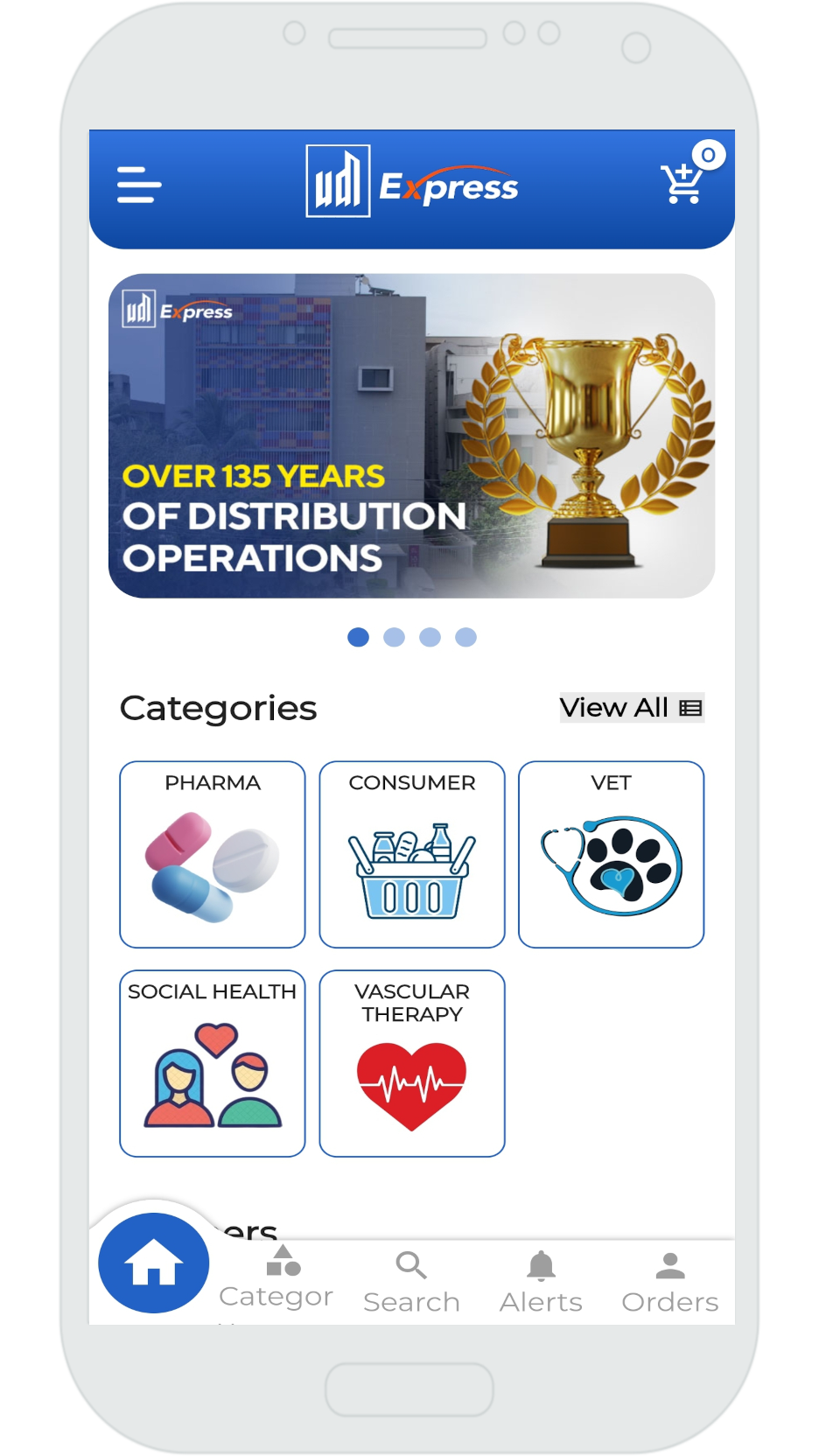Image resolution: width=819 pixels, height=1456 pixels.
Task: View all categories
Action: coord(631,708)
